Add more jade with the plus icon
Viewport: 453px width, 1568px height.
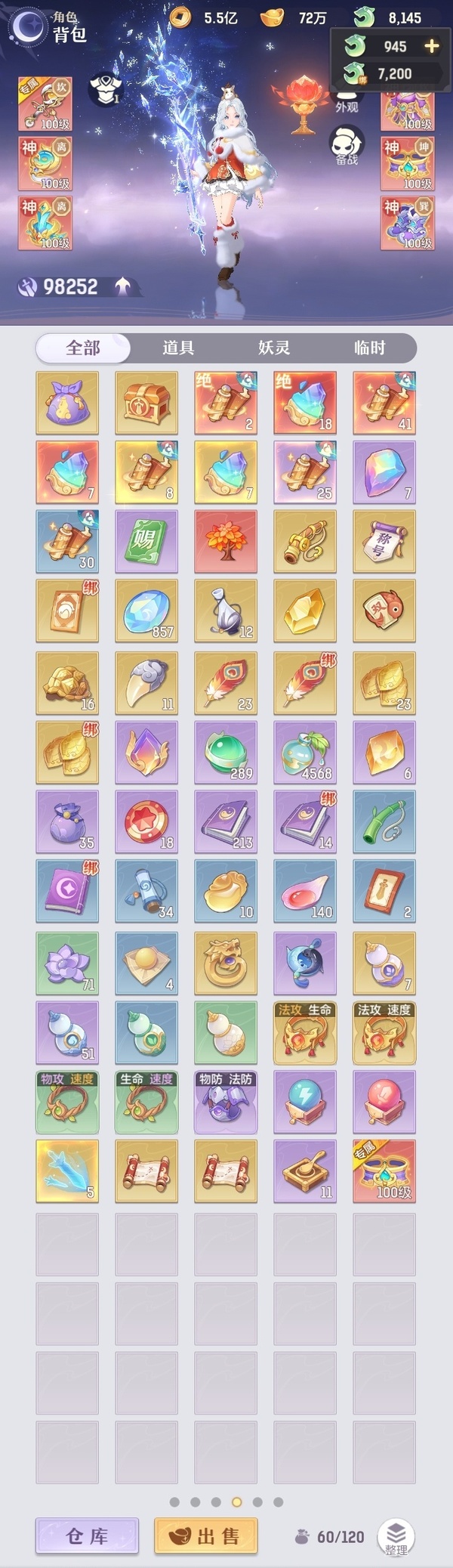pos(432,46)
